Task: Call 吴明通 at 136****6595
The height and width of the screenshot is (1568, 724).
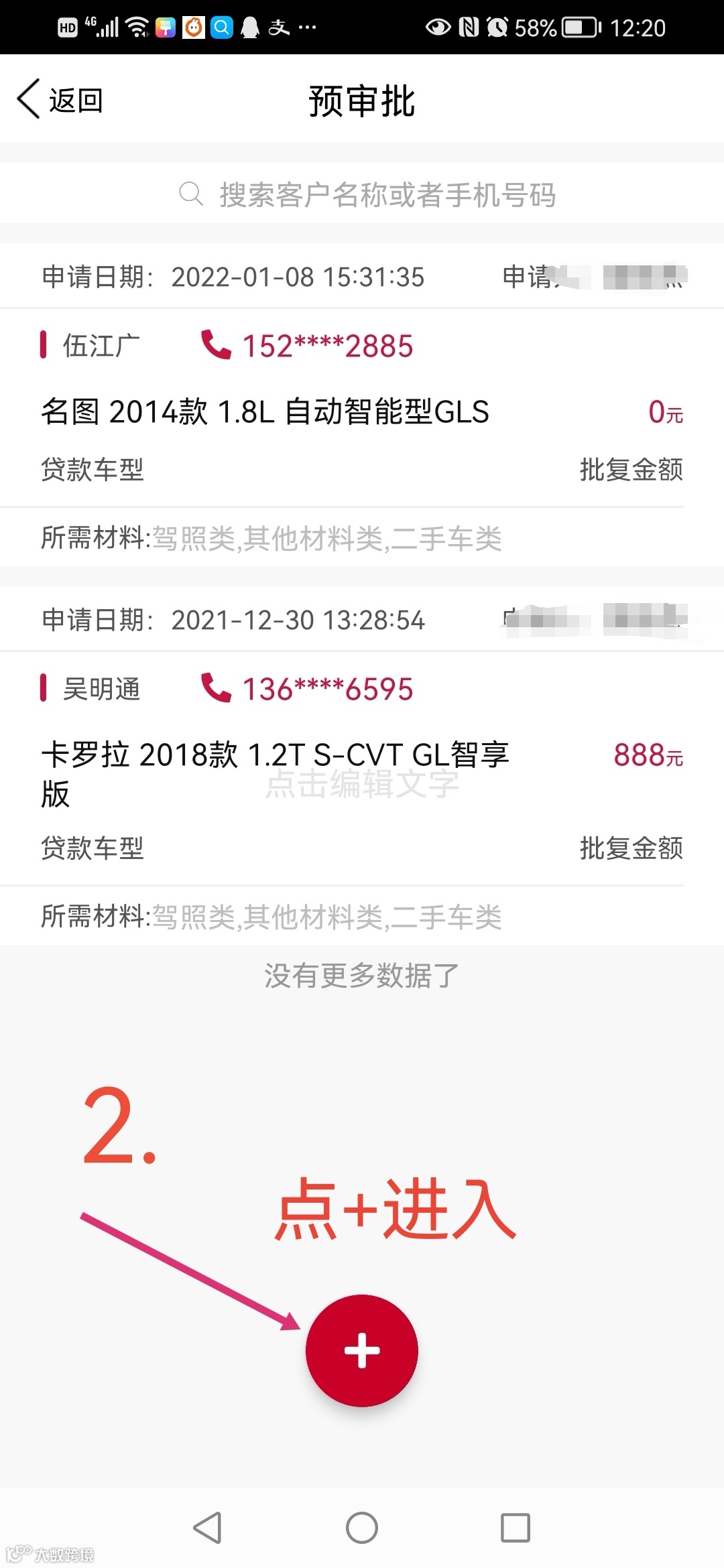Action: tap(307, 689)
